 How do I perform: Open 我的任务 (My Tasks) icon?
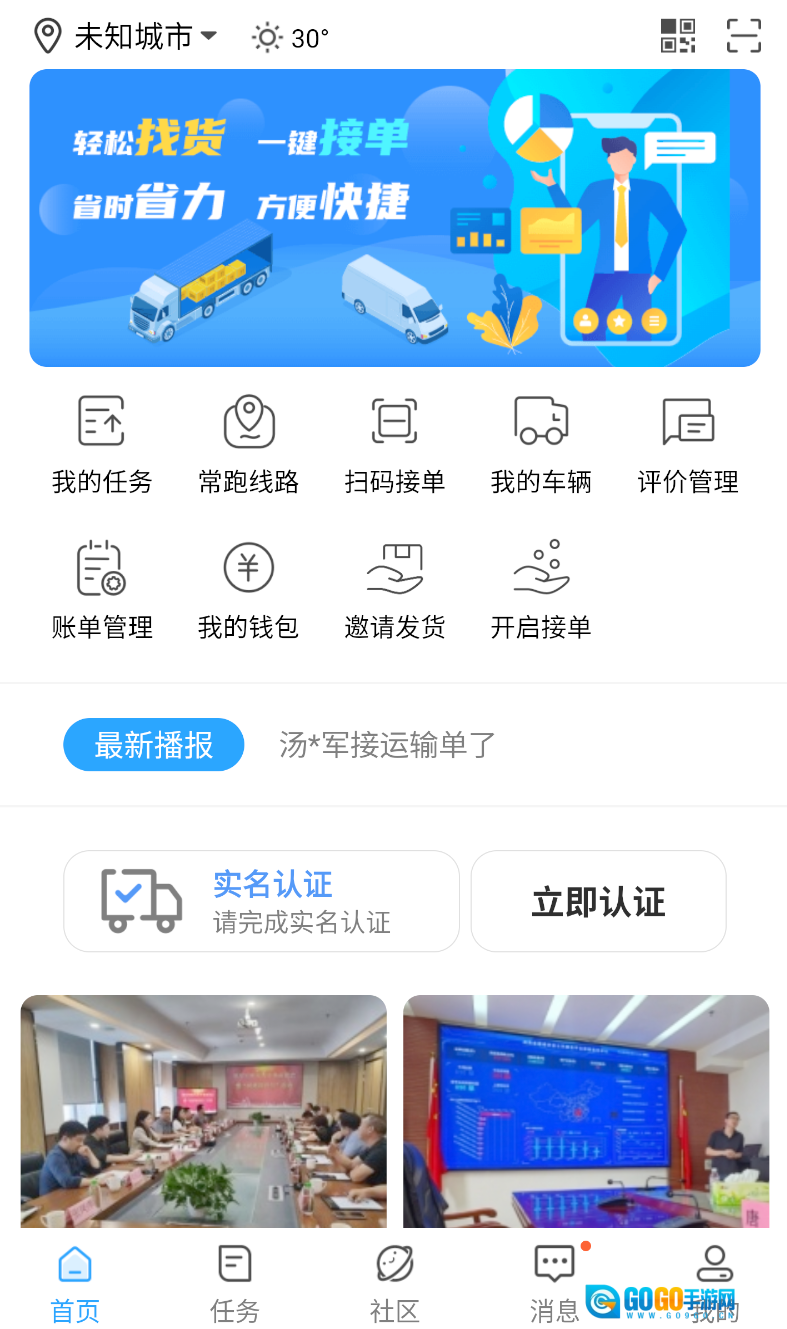101,440
